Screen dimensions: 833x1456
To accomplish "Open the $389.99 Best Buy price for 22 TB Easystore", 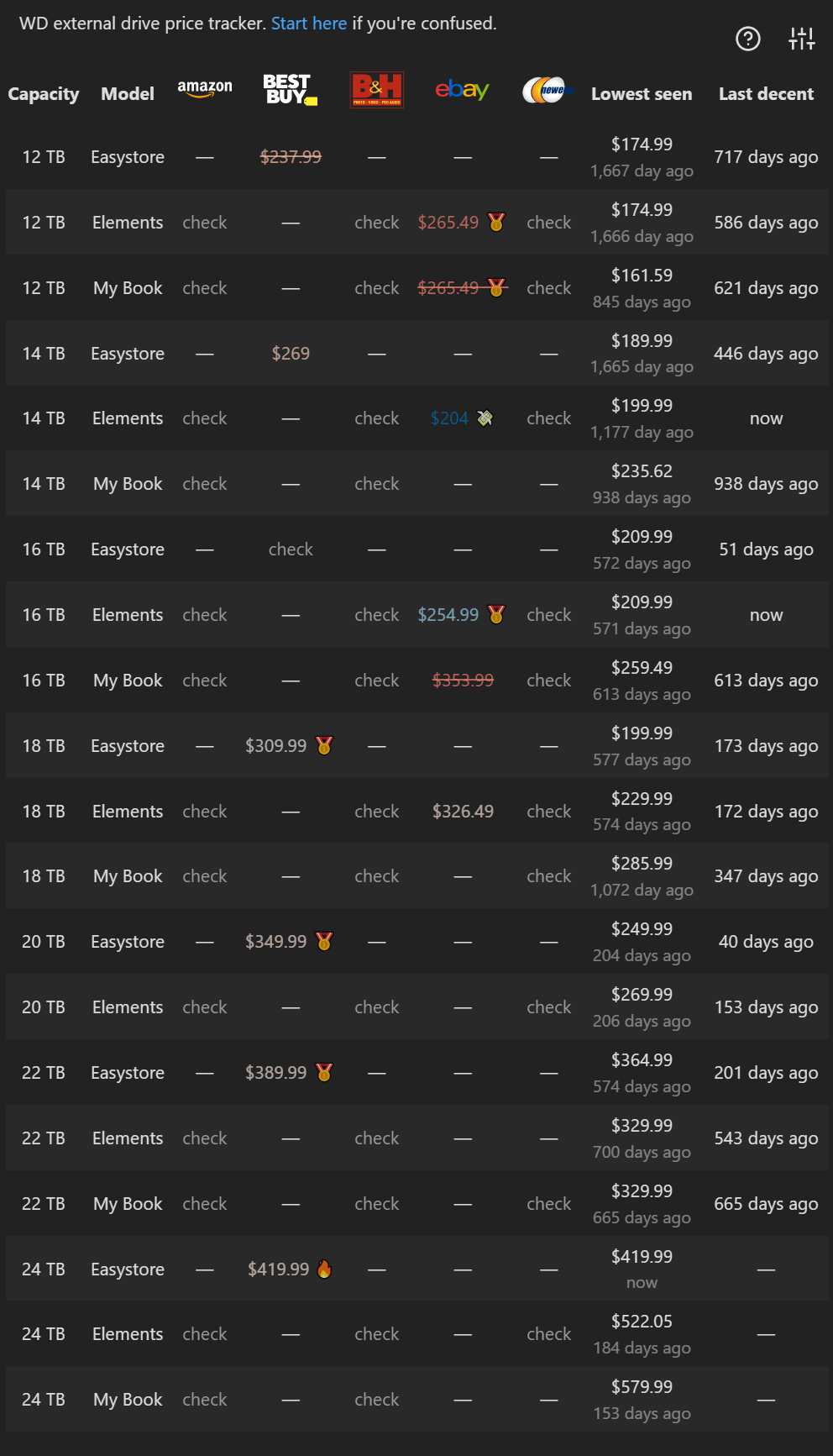I will pos(275,1073).
